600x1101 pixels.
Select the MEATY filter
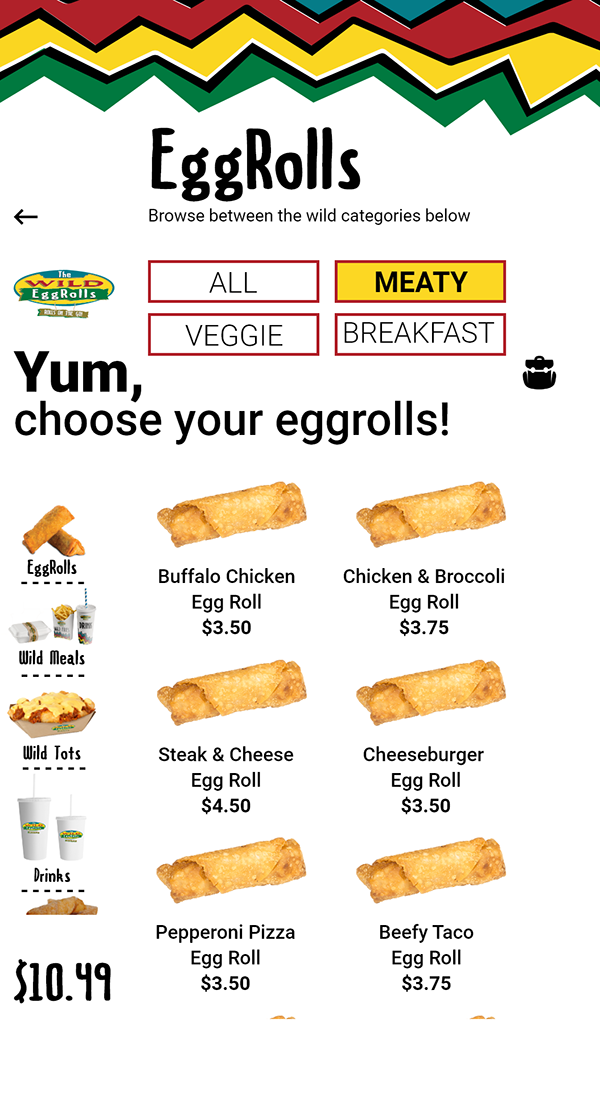[420, 282]
